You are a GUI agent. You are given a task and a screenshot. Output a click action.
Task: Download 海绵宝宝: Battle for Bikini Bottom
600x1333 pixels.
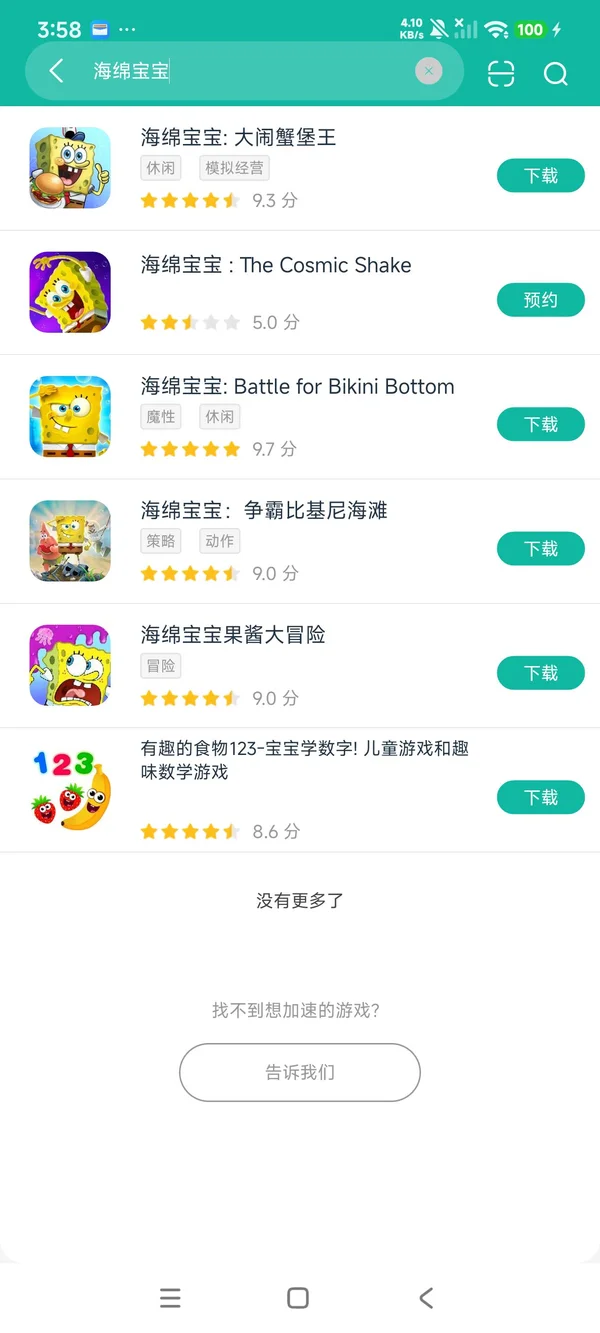(540, 425)
